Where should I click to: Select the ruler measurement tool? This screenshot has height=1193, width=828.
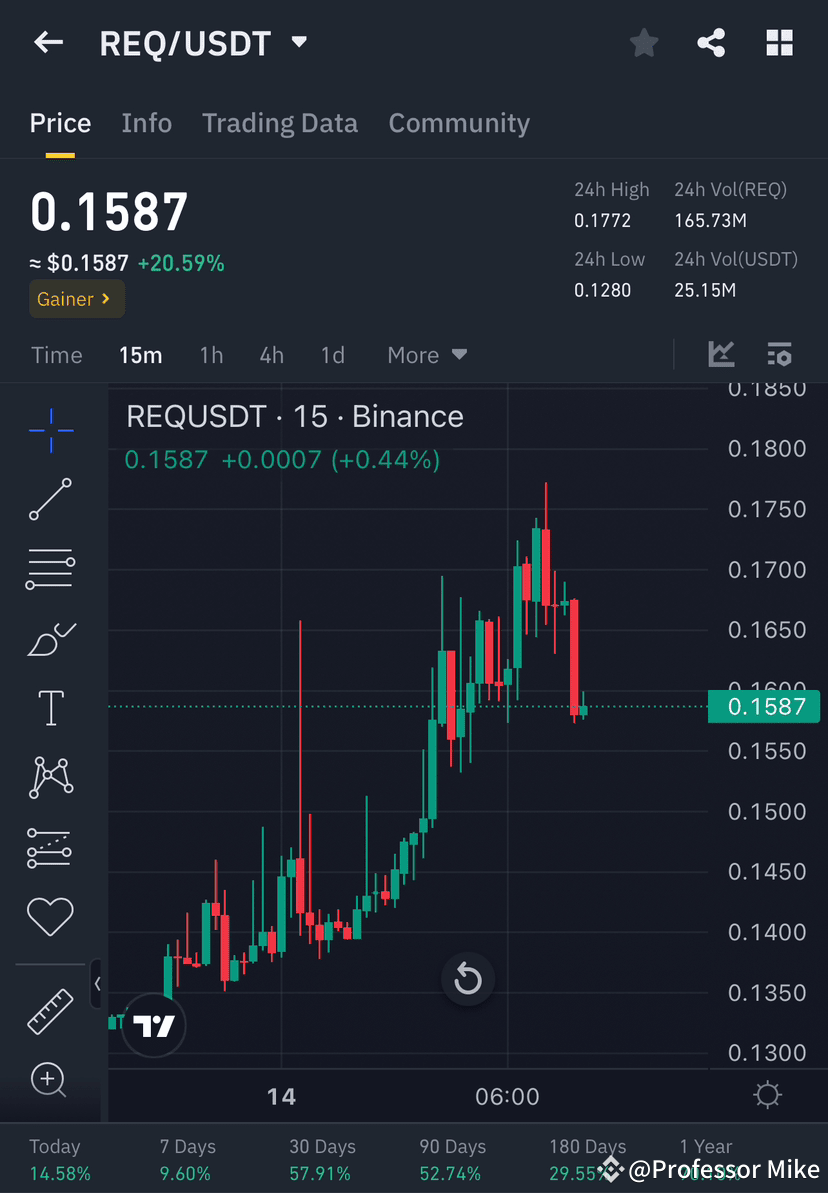pos(50,1010)
